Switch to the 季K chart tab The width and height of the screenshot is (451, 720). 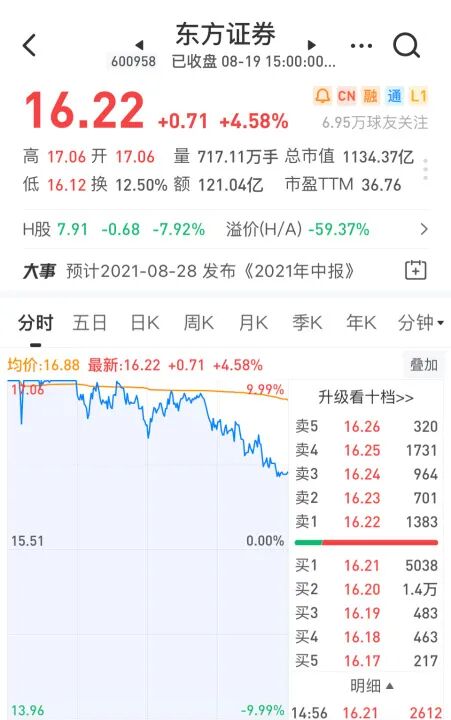click(x=307, y=323)
